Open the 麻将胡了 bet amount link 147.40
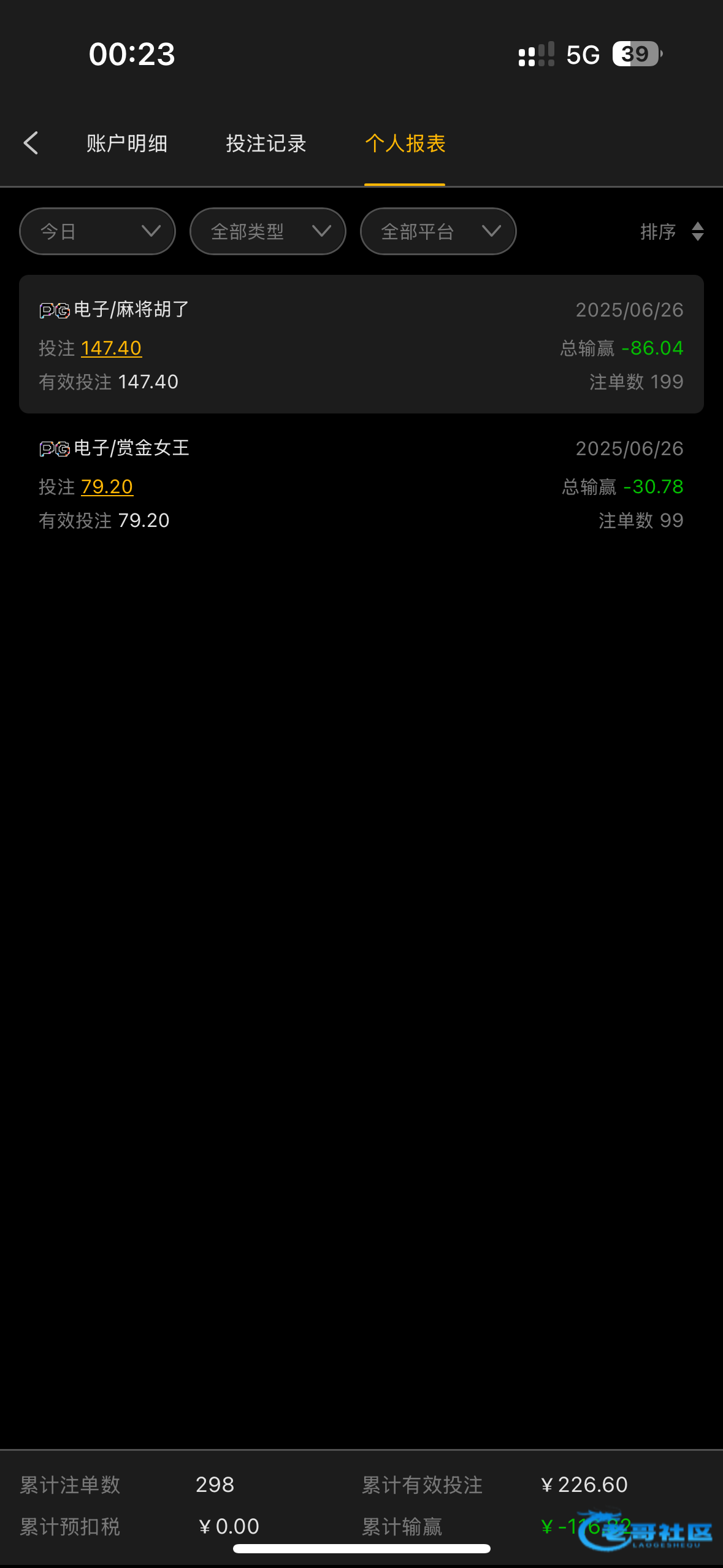This screenshot has height=1568, width=723. (x=111, y=348)
